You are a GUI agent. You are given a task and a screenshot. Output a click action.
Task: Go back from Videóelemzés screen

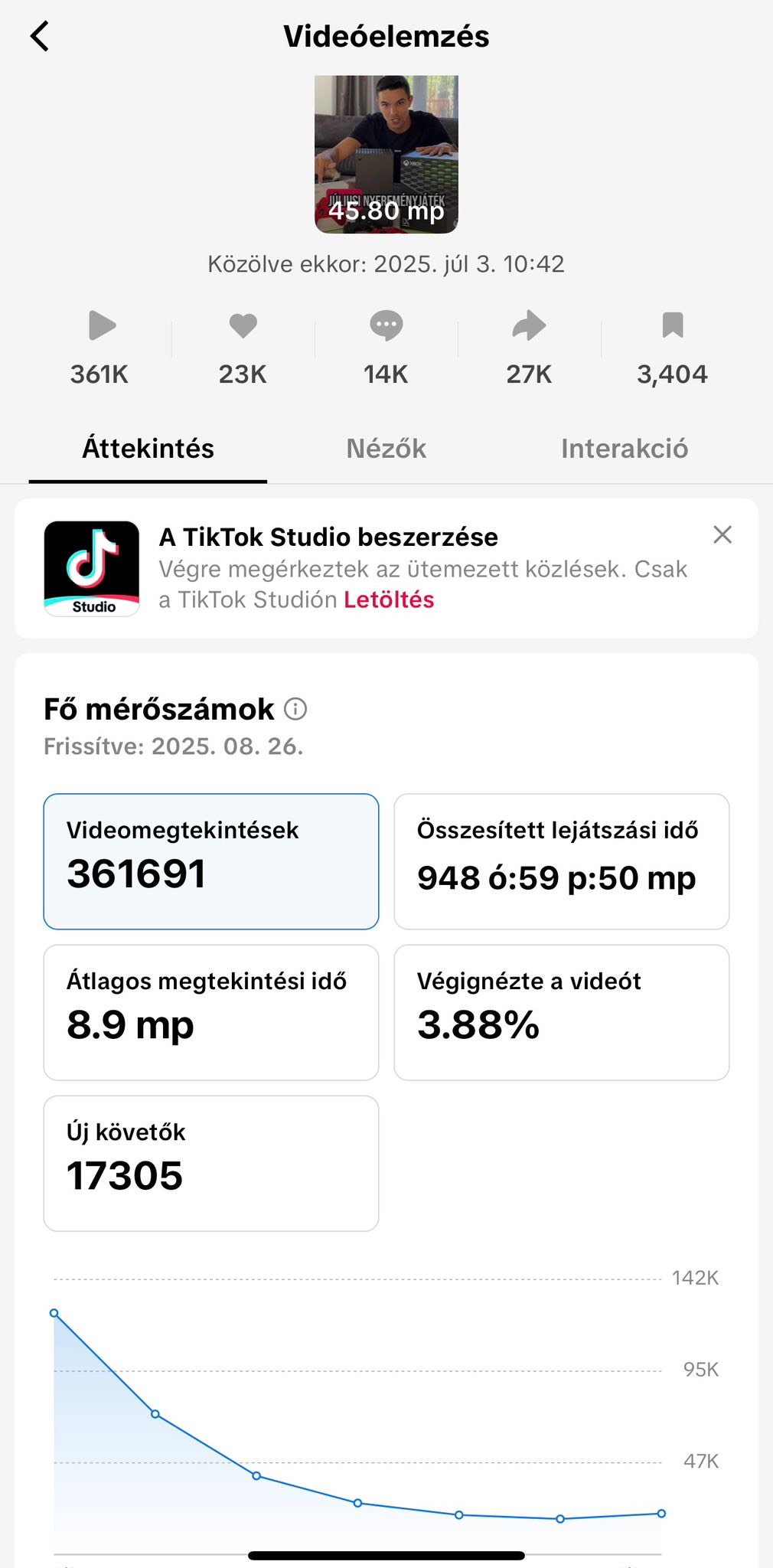[40, 36]
